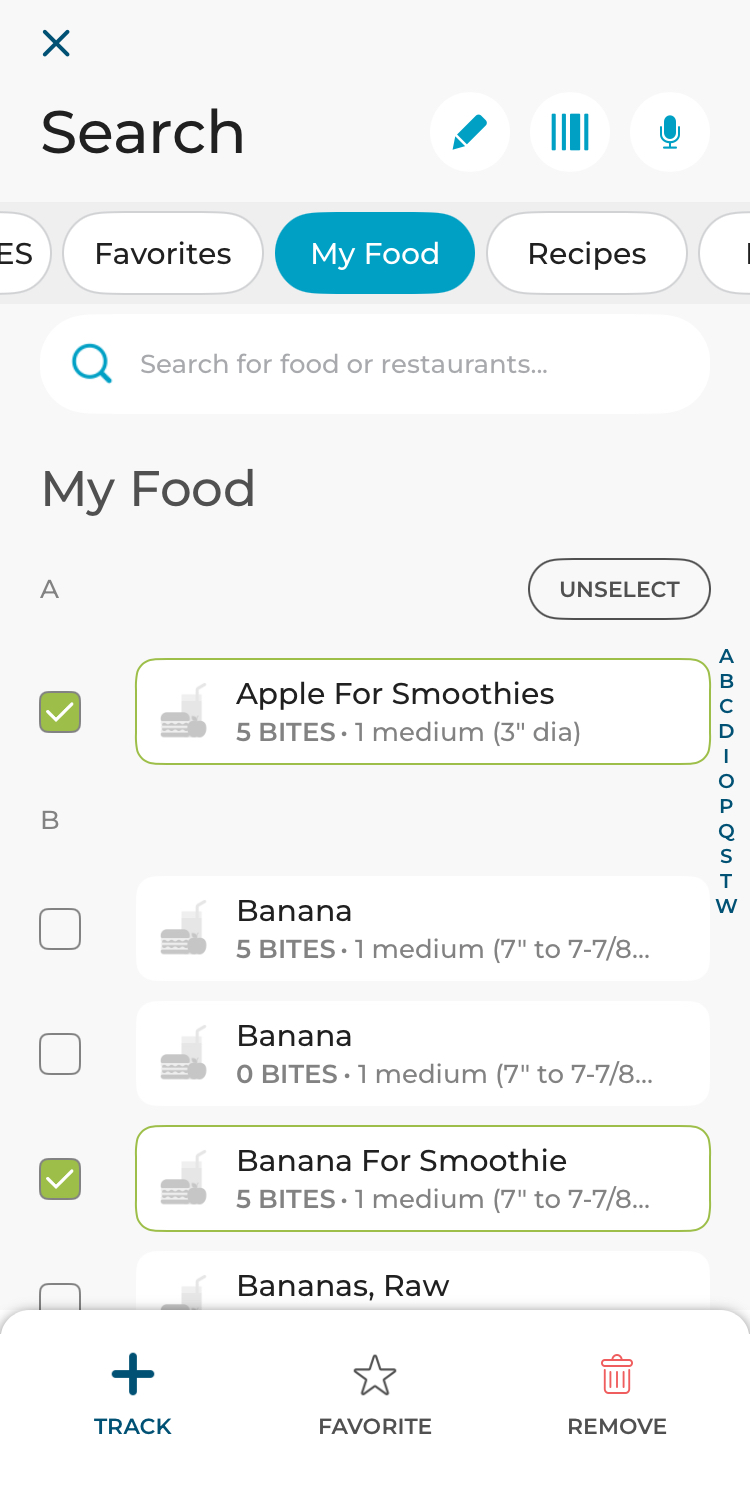Tap the pencil edit icon
The image size is (750, 1488).
coord(469,132)
